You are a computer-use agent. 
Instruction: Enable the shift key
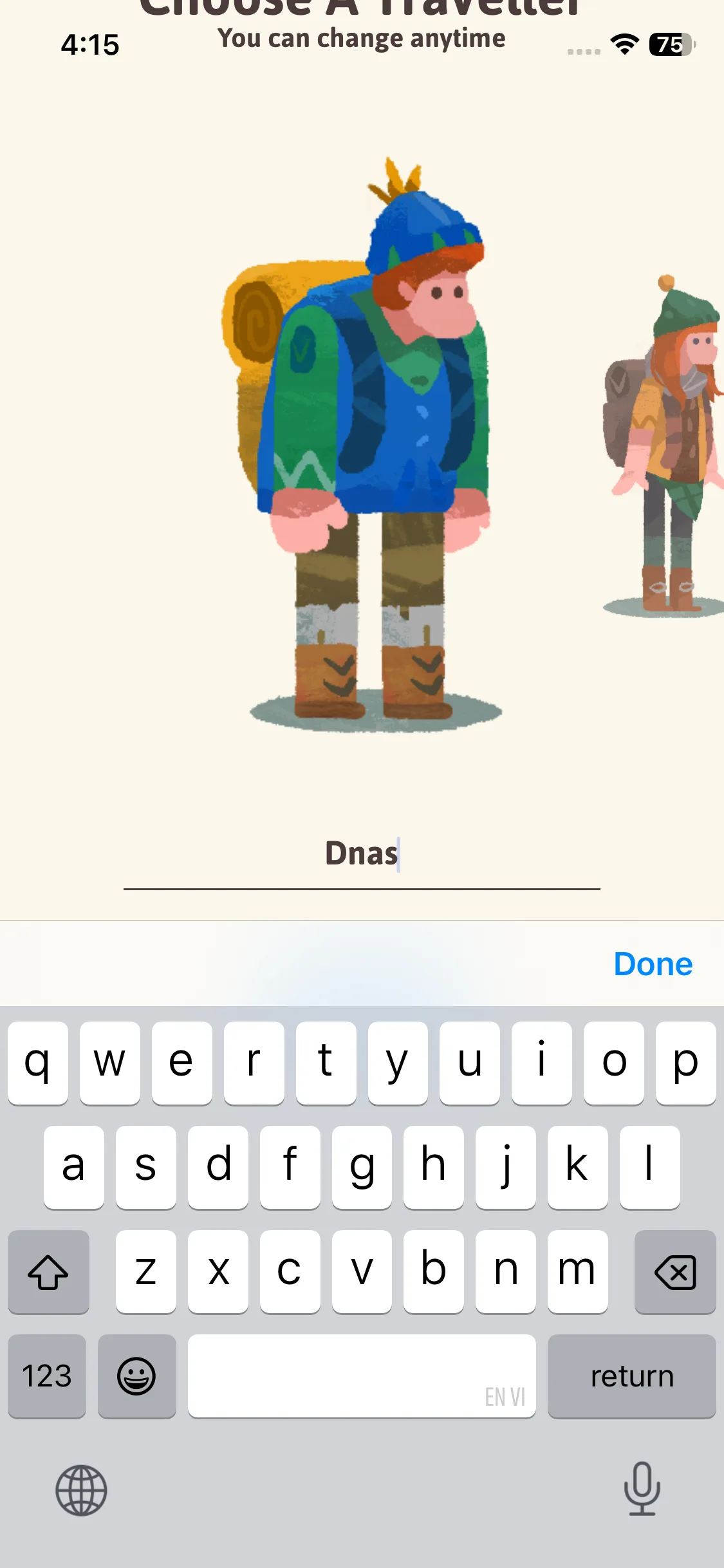(48, 1272)
